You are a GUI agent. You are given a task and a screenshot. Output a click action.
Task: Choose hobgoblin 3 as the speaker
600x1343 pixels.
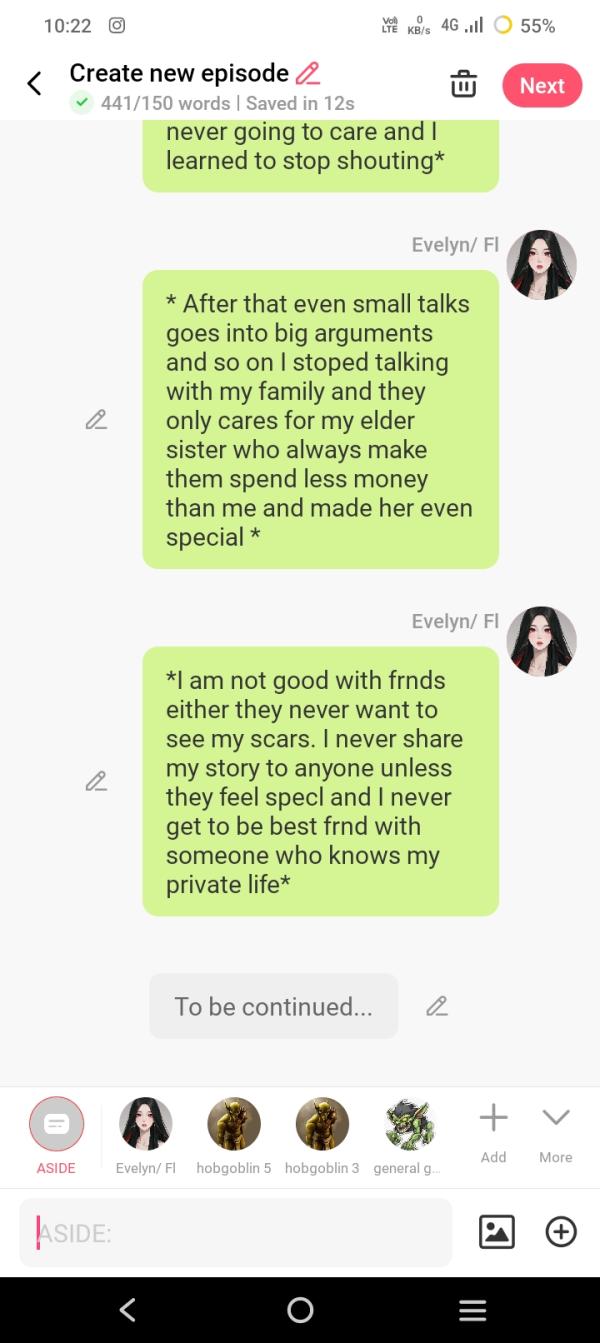[x=322, y=1124]
